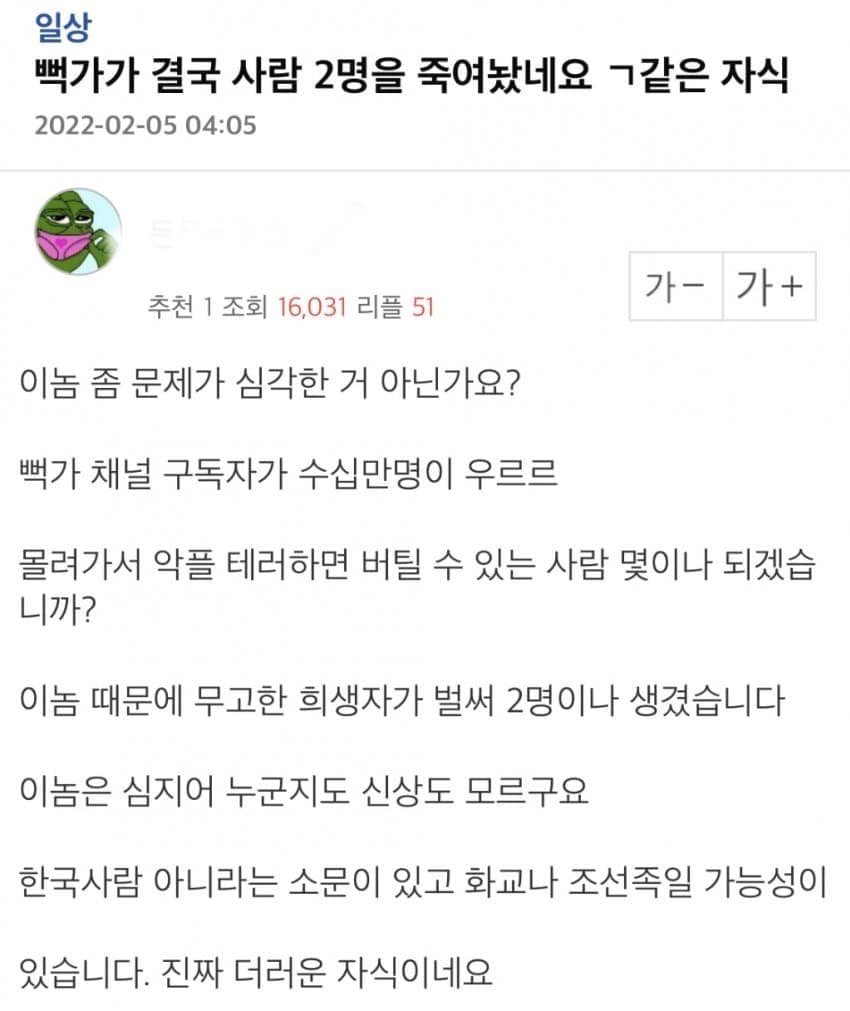Open the author's frog profile avatar
Viewport: 850px width, 1011px height.
tap(78, 231)
